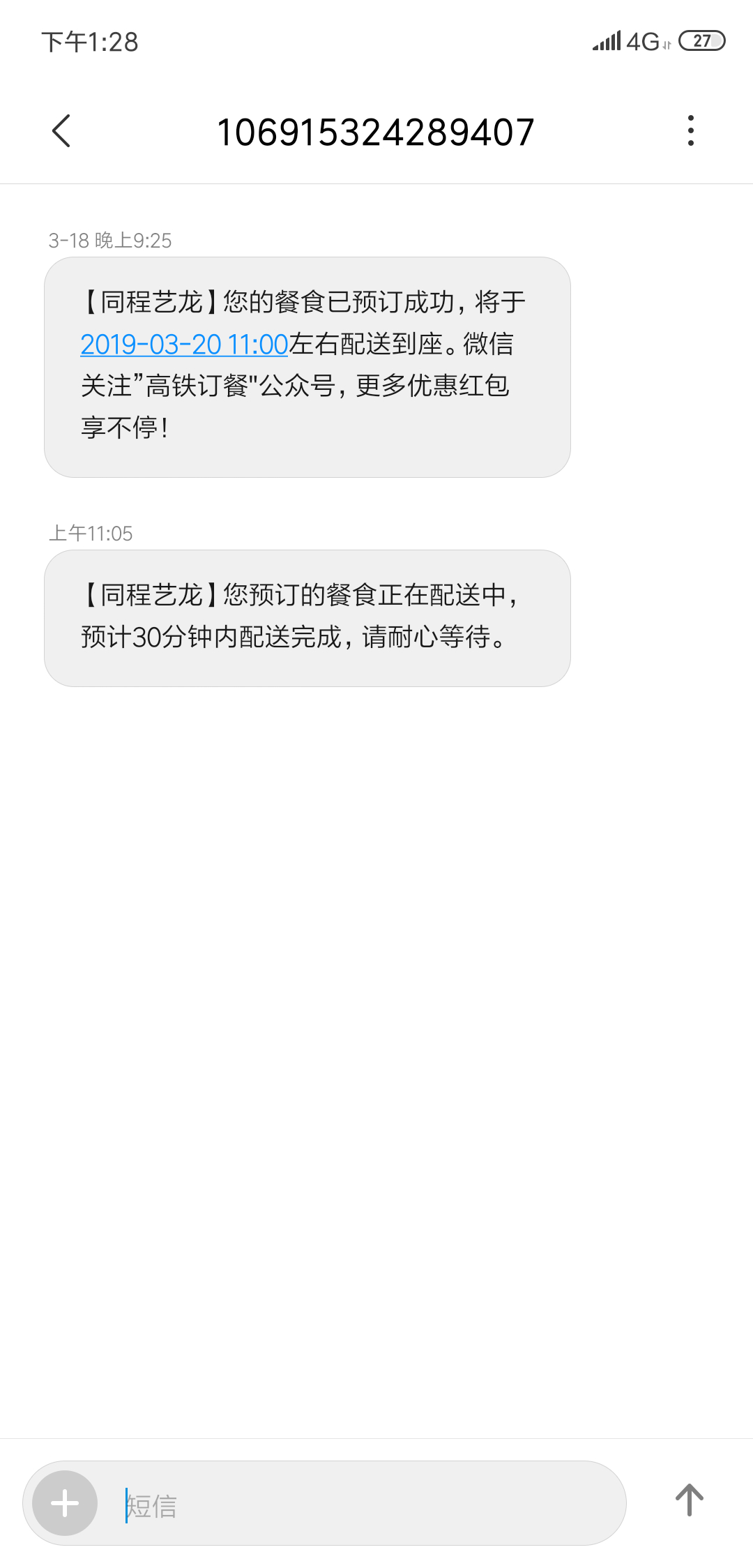Open the plus attachment button
Image resolution: width=753 pixels, height=1568 pixels.
pyautogui.click(x=65, y=1503)
